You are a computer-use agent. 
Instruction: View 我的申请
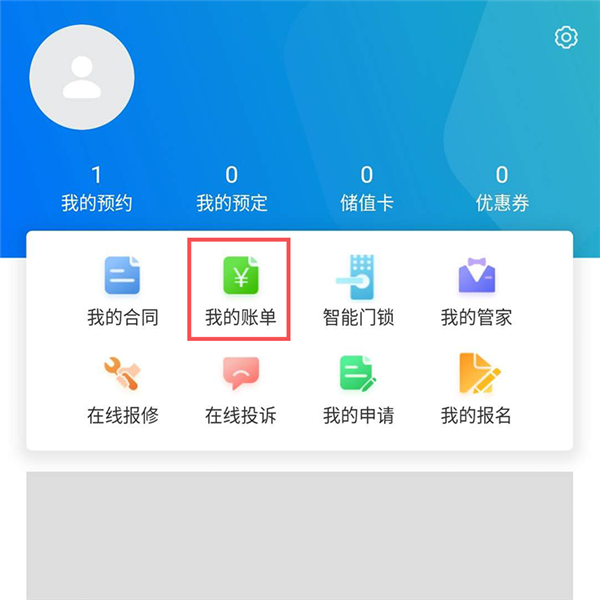[358, 387]
